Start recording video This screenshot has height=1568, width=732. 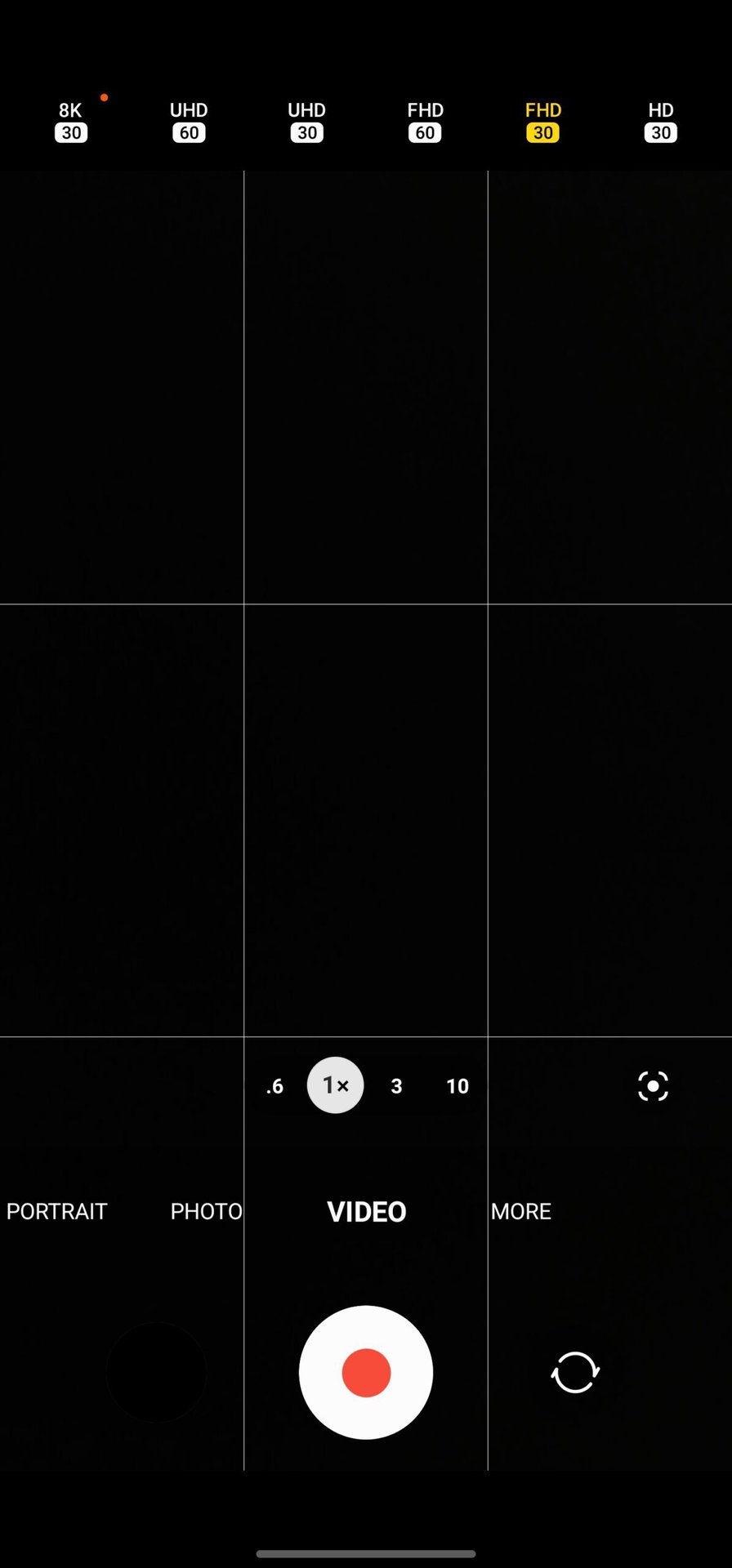(366, 1372)
